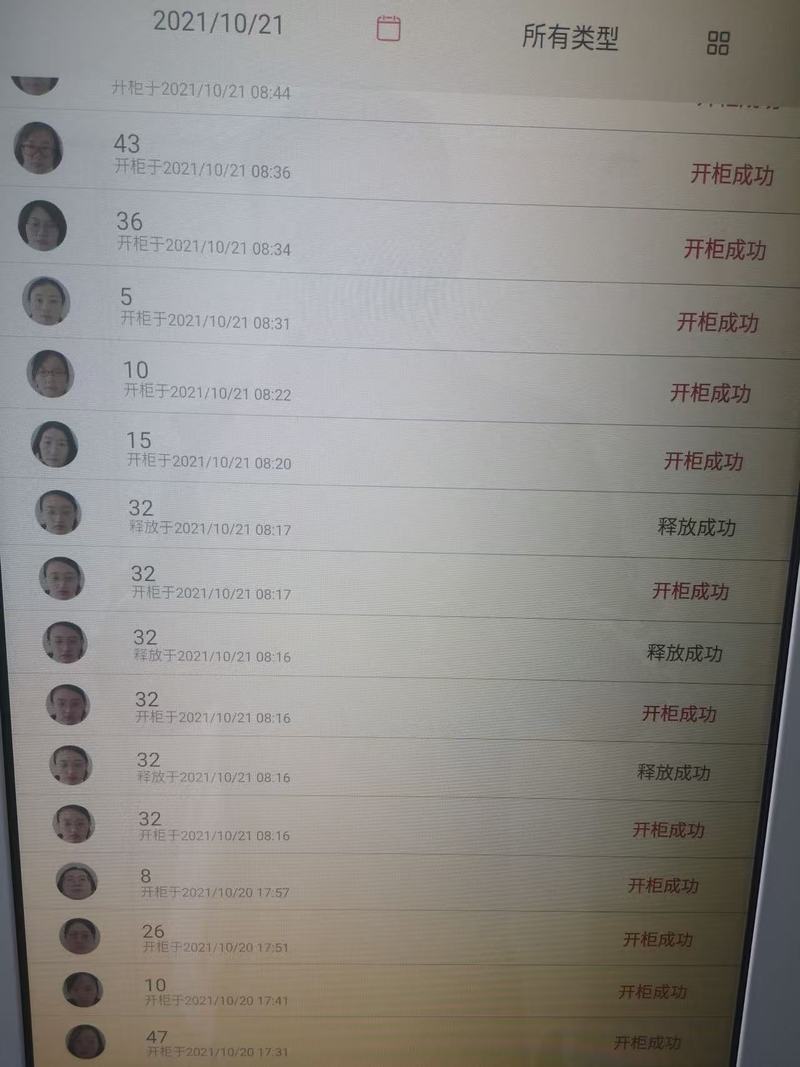
Task: View the cabinet 15 record at 08:20
Action: 400,450
